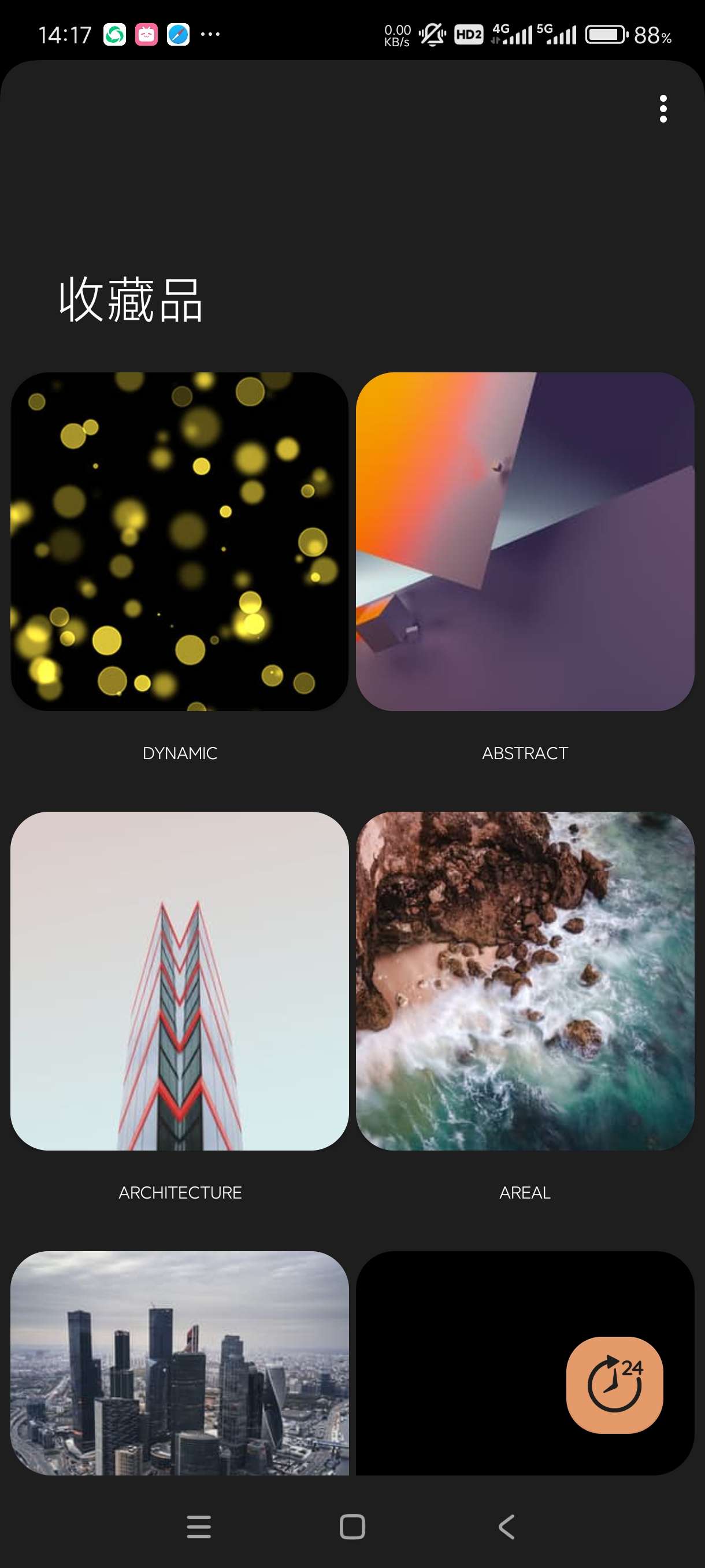705x1568 pixels.
Task: Open the three-dot overflow menu
Action: (x=662, y=109)
